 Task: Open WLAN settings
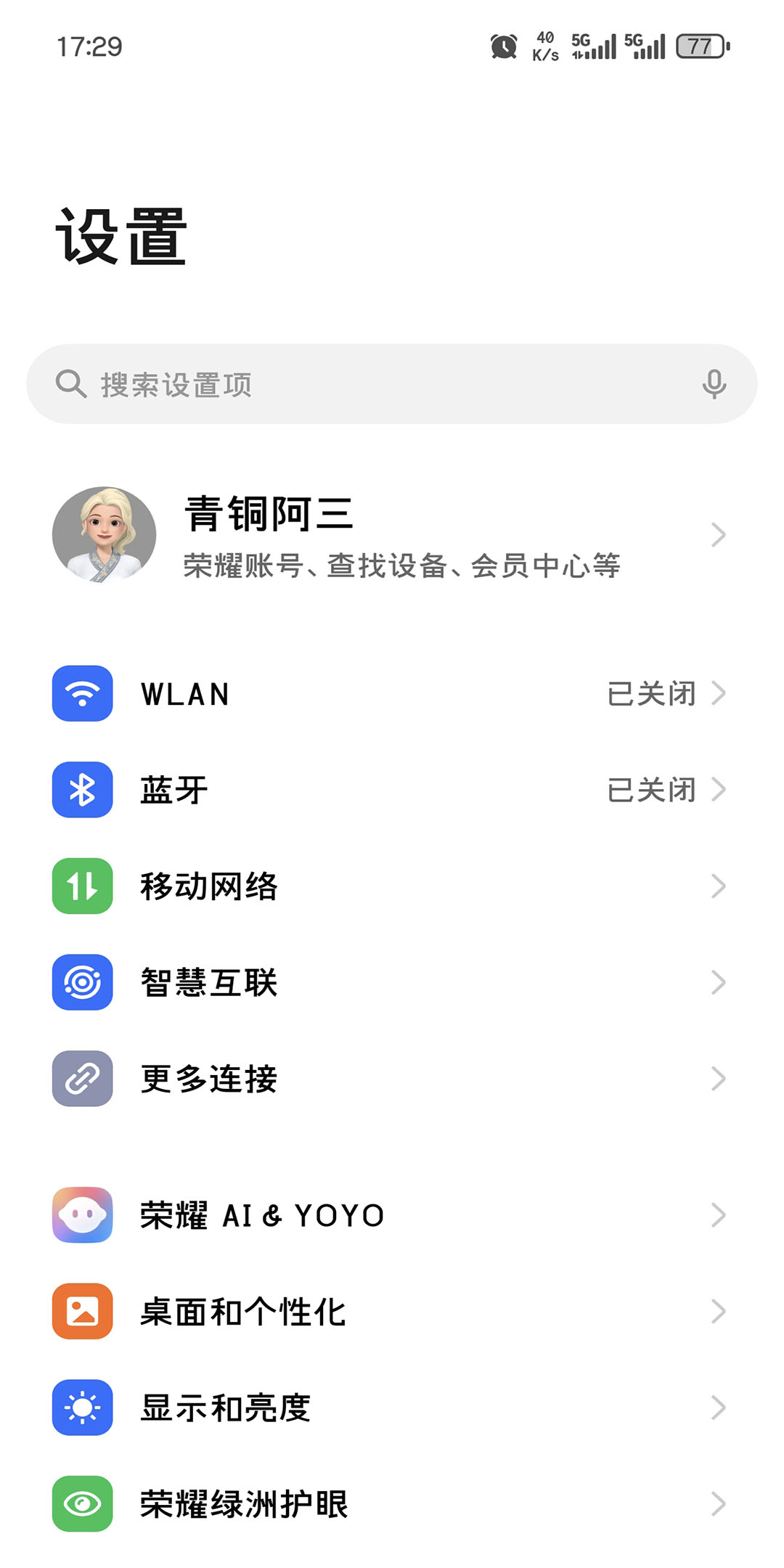click(392, 694)
